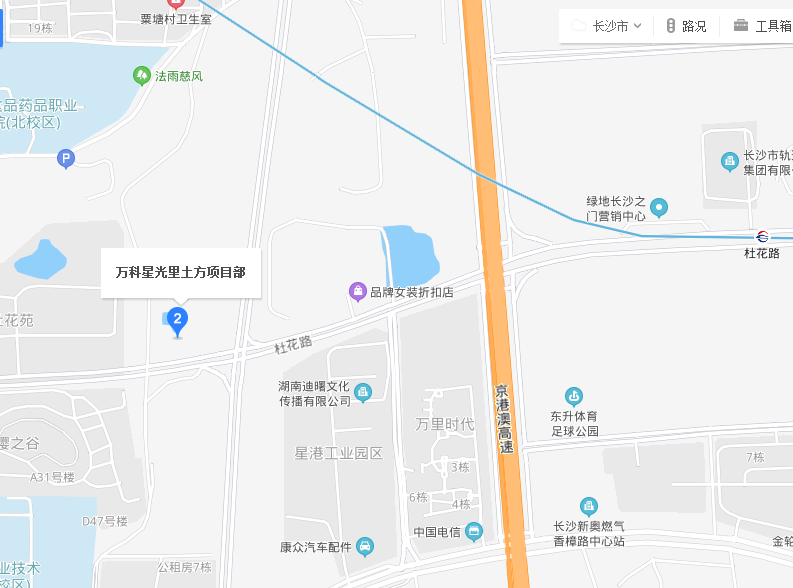Open the 万科星光里土方项目部 info label
This screenshot has width=793, height=588.
[x=181, y=272]
